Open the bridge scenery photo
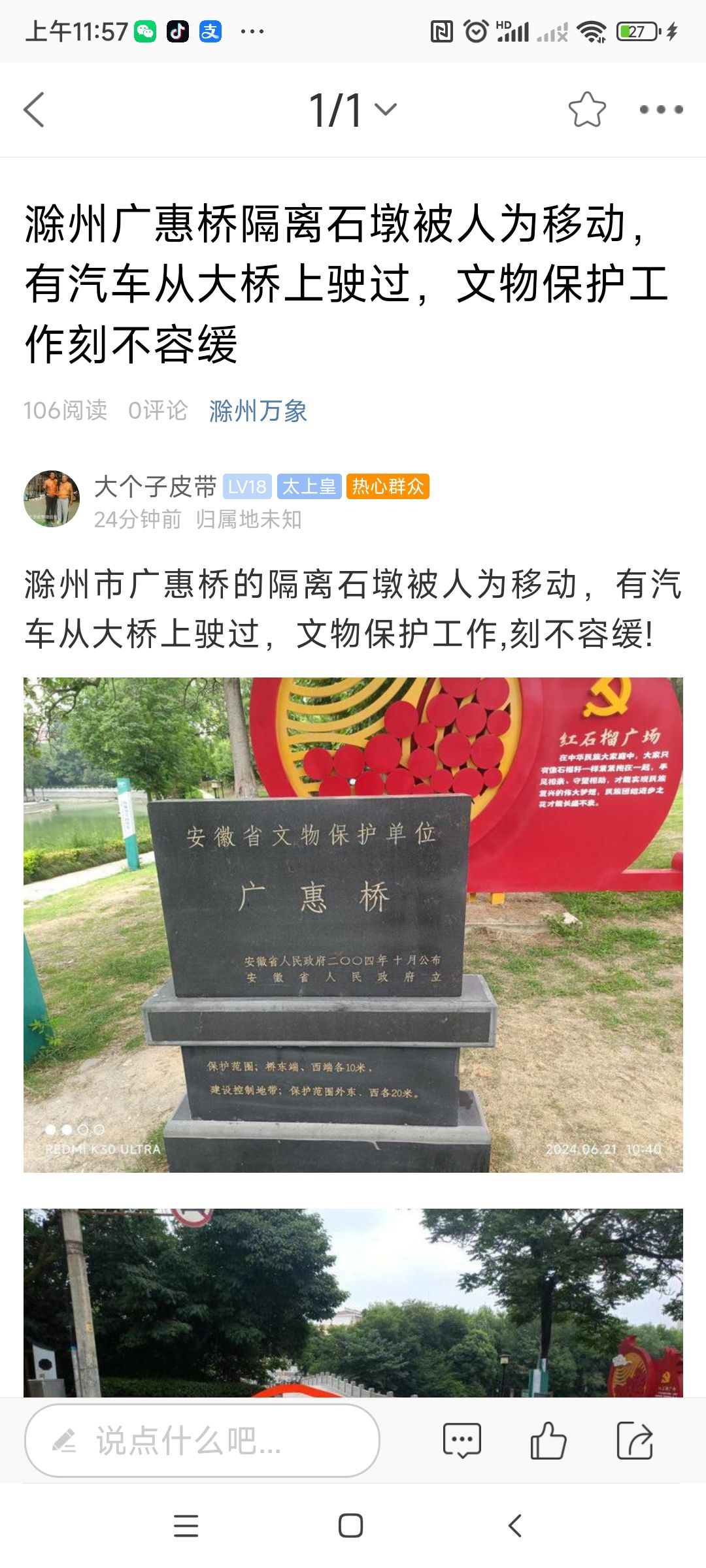 point(353,1303)
